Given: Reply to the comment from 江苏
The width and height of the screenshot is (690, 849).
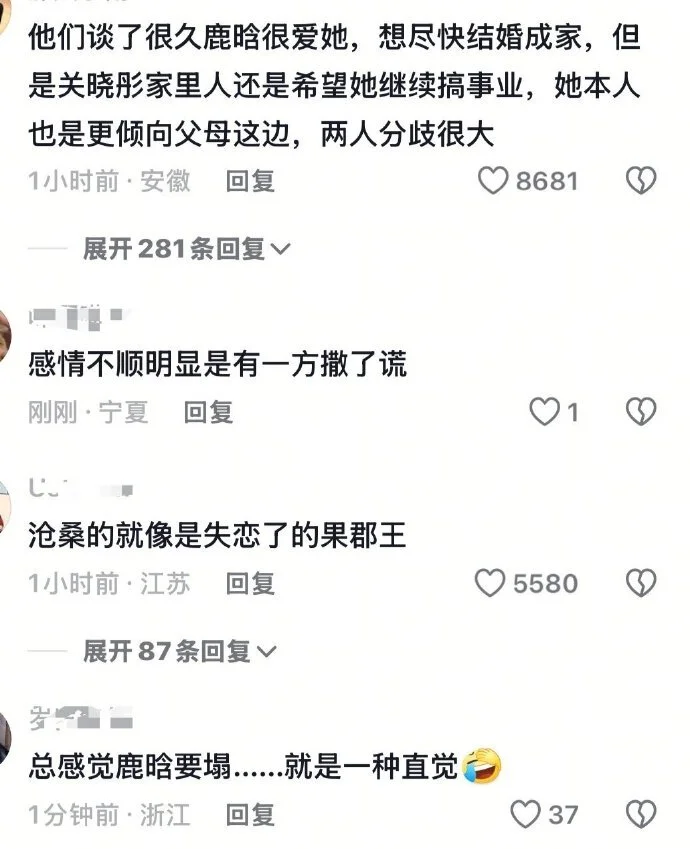Looking at the screenshot, I should pos(250,583).
